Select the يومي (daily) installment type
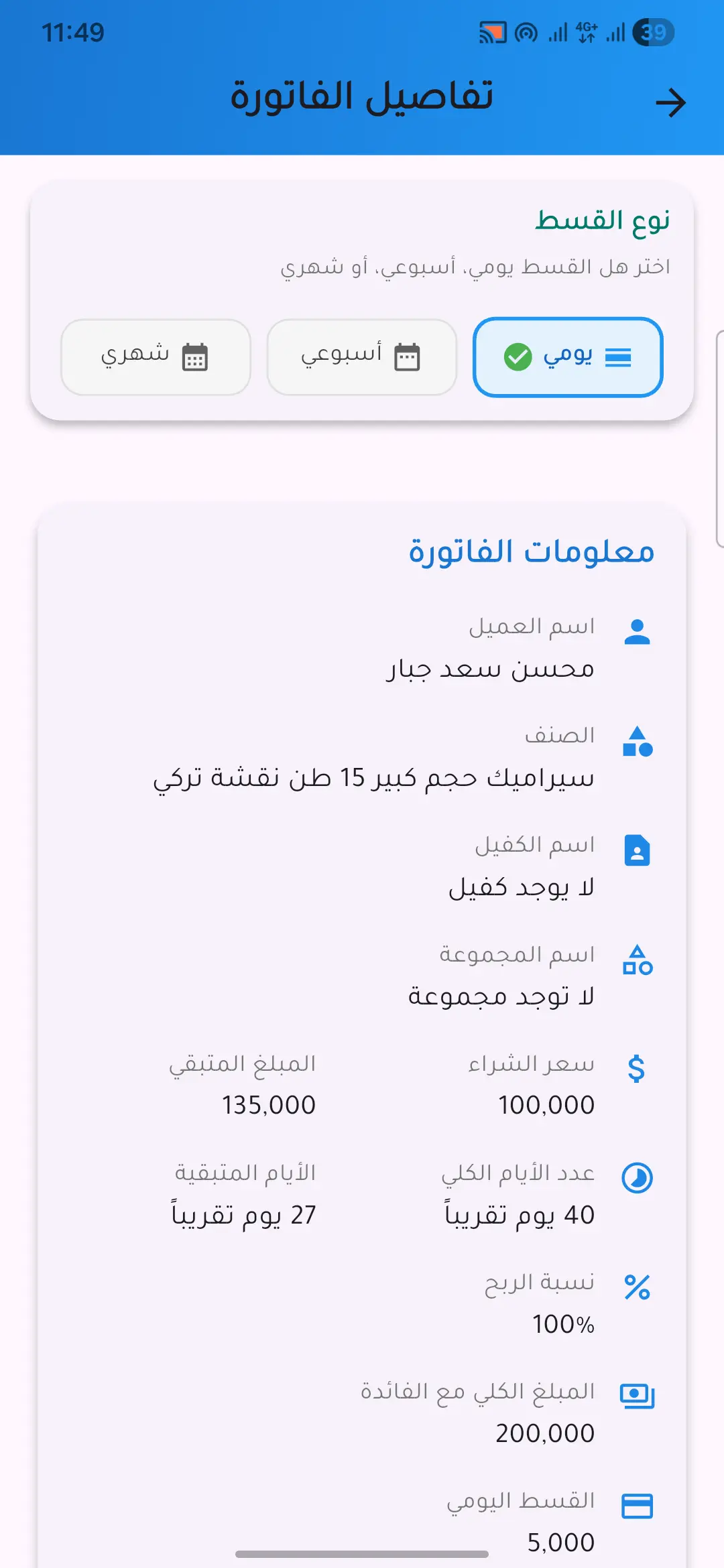 pyautogui.click(x=568, y=357)
